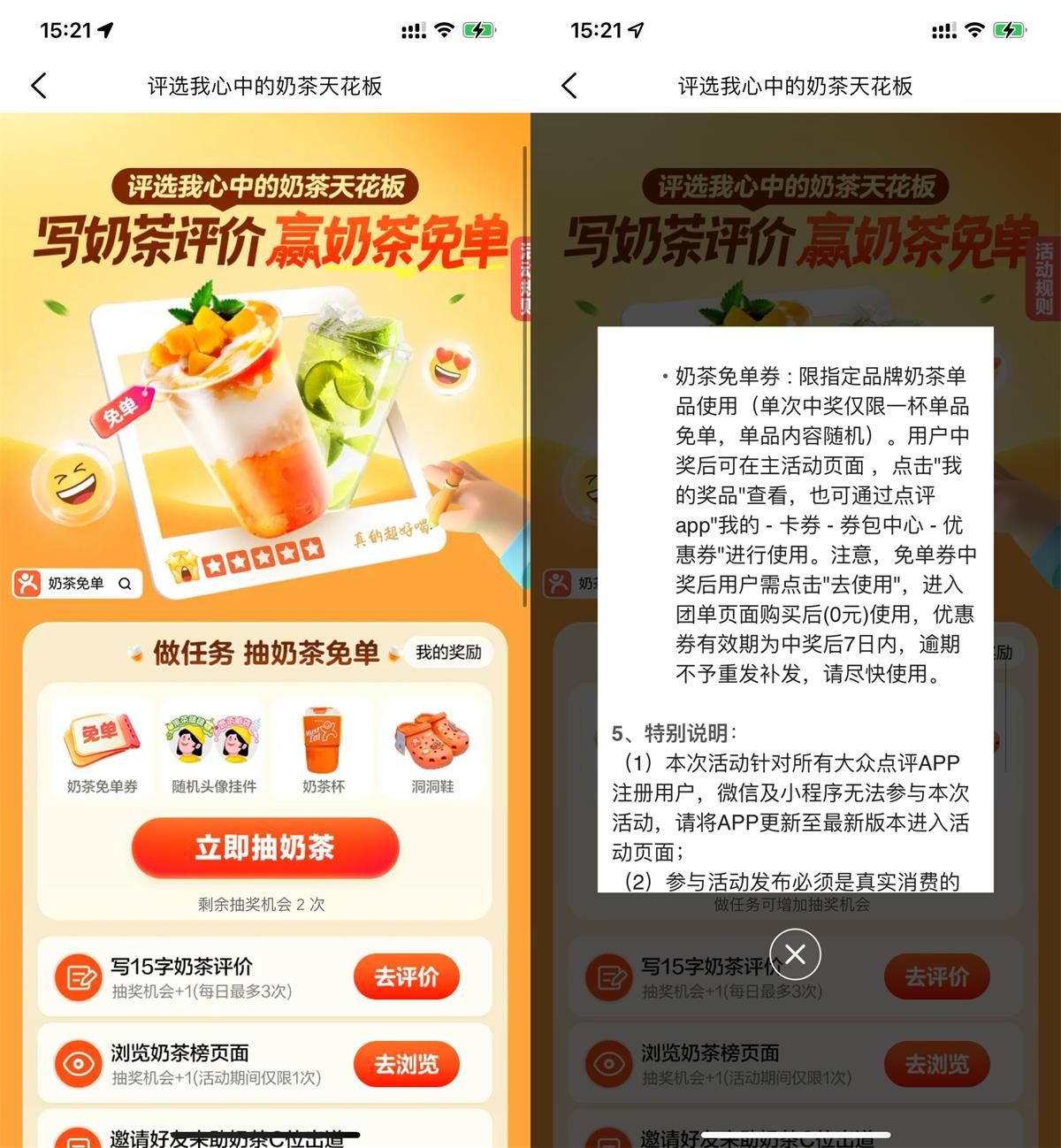Open the 奶茶免单 search chip
This screenshot has height=1148, width=1061.
point(78,584)
